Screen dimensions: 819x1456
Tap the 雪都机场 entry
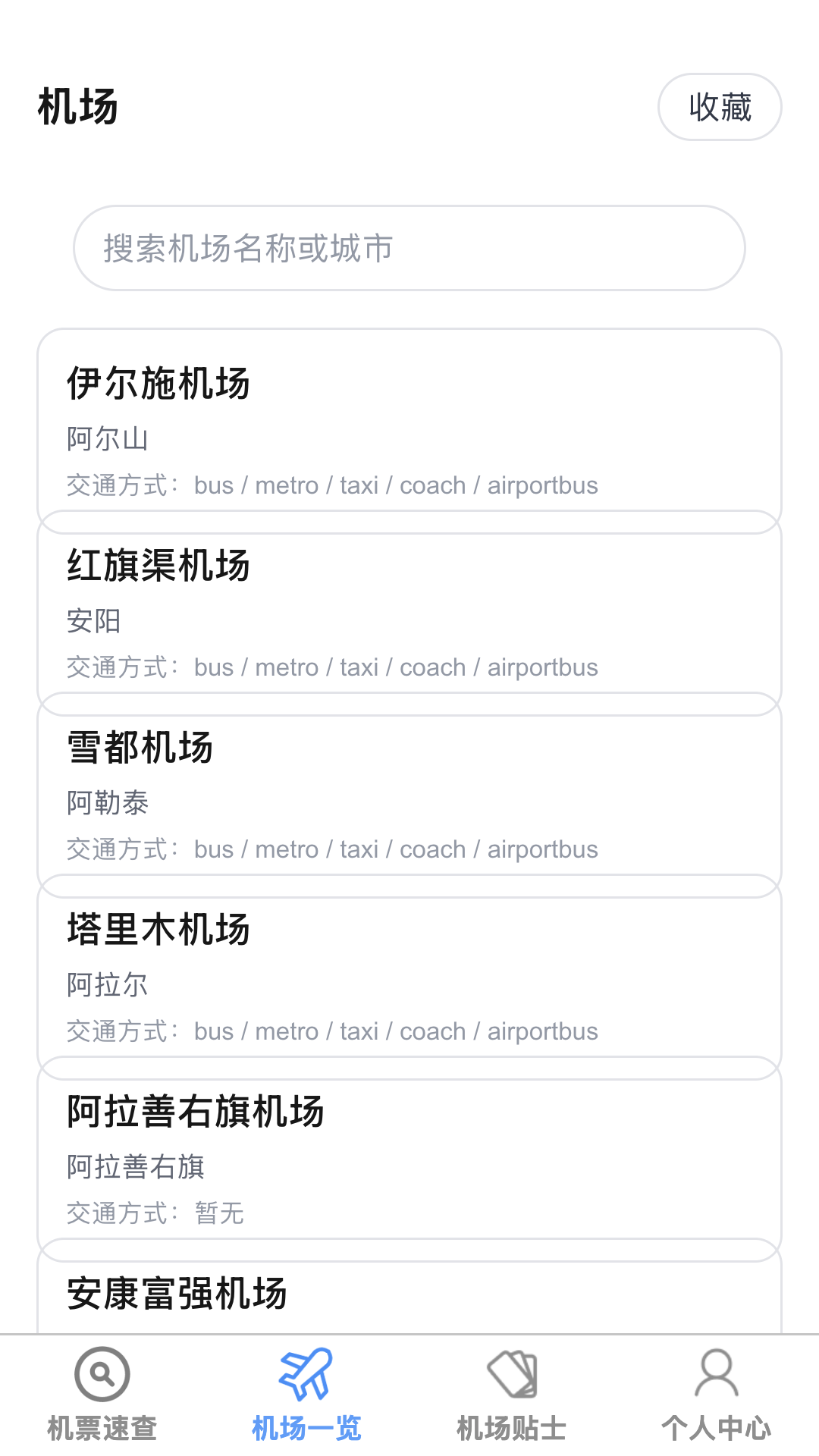coord(409,789)
